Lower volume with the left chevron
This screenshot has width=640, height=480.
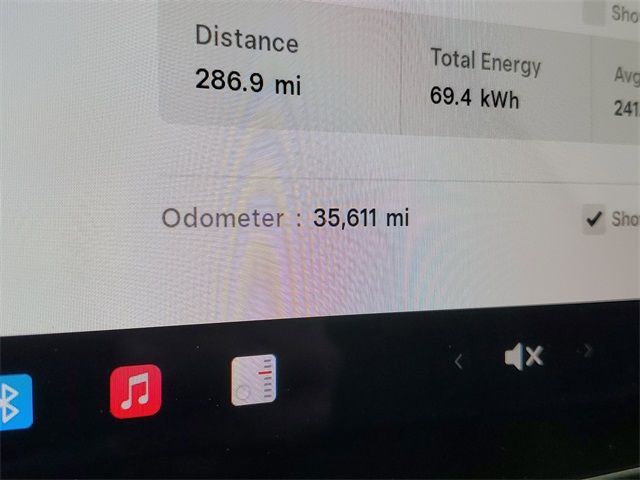(458, 362)
